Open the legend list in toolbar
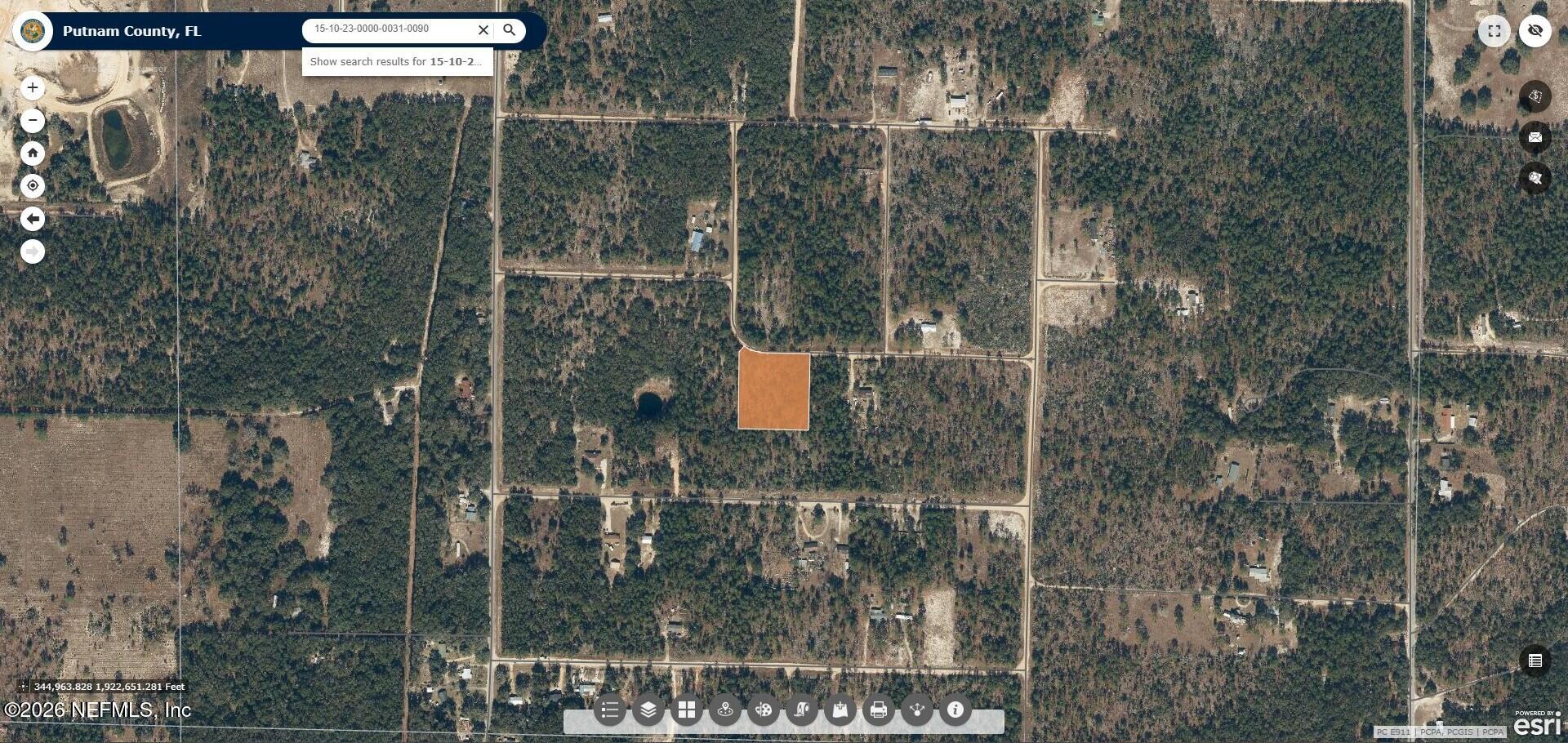 (x=609, y=710)
